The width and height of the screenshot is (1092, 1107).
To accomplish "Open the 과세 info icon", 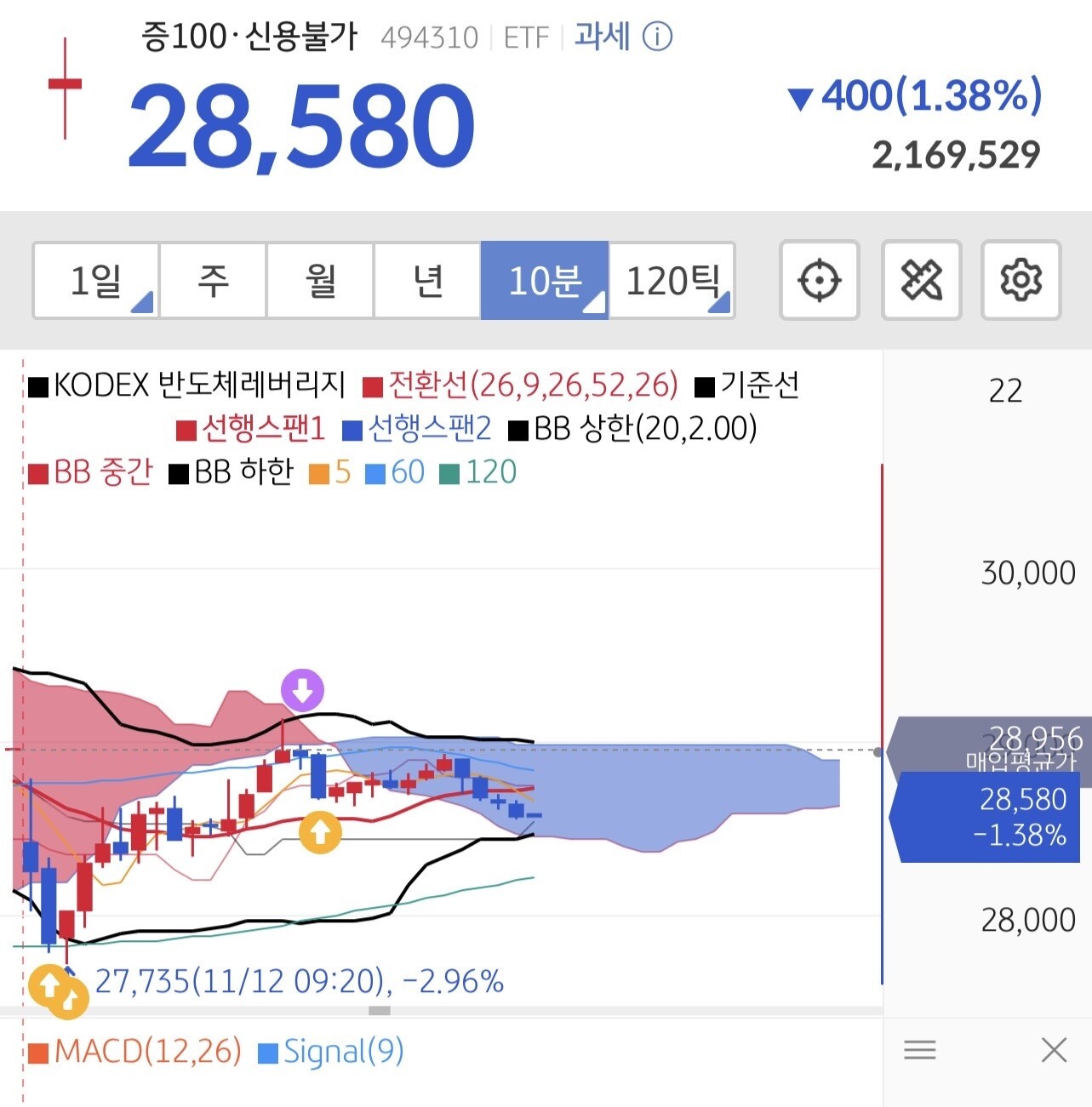I will point(657,37).
